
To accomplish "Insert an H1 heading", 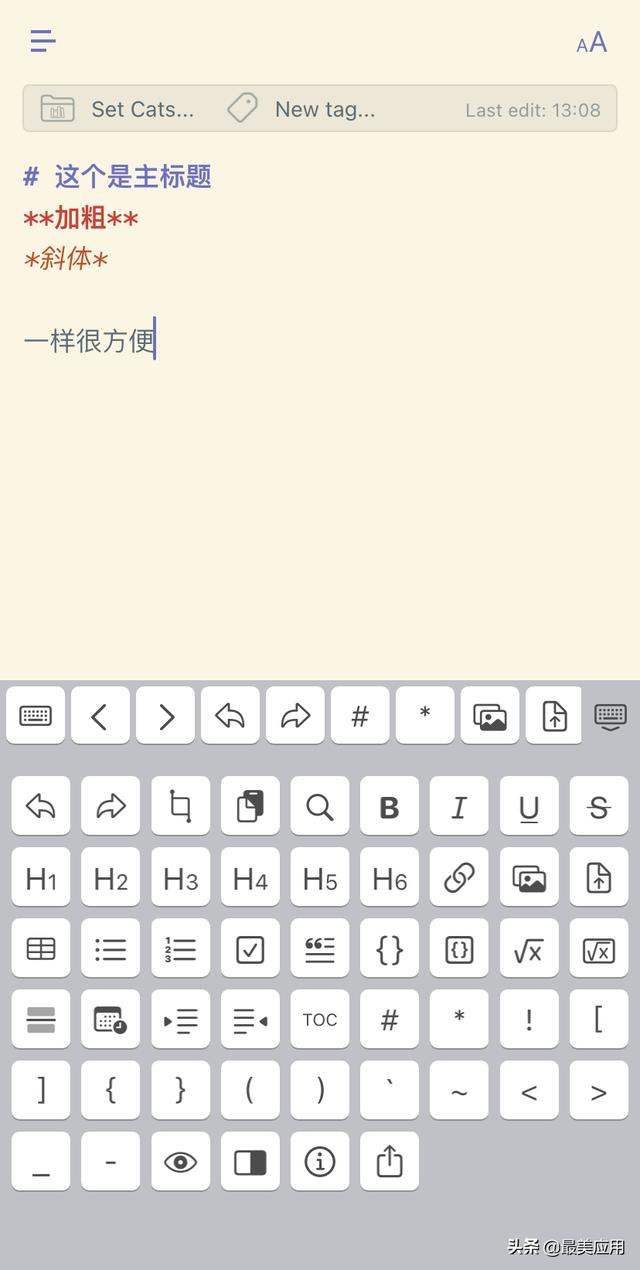I will (x=41, y=878).
